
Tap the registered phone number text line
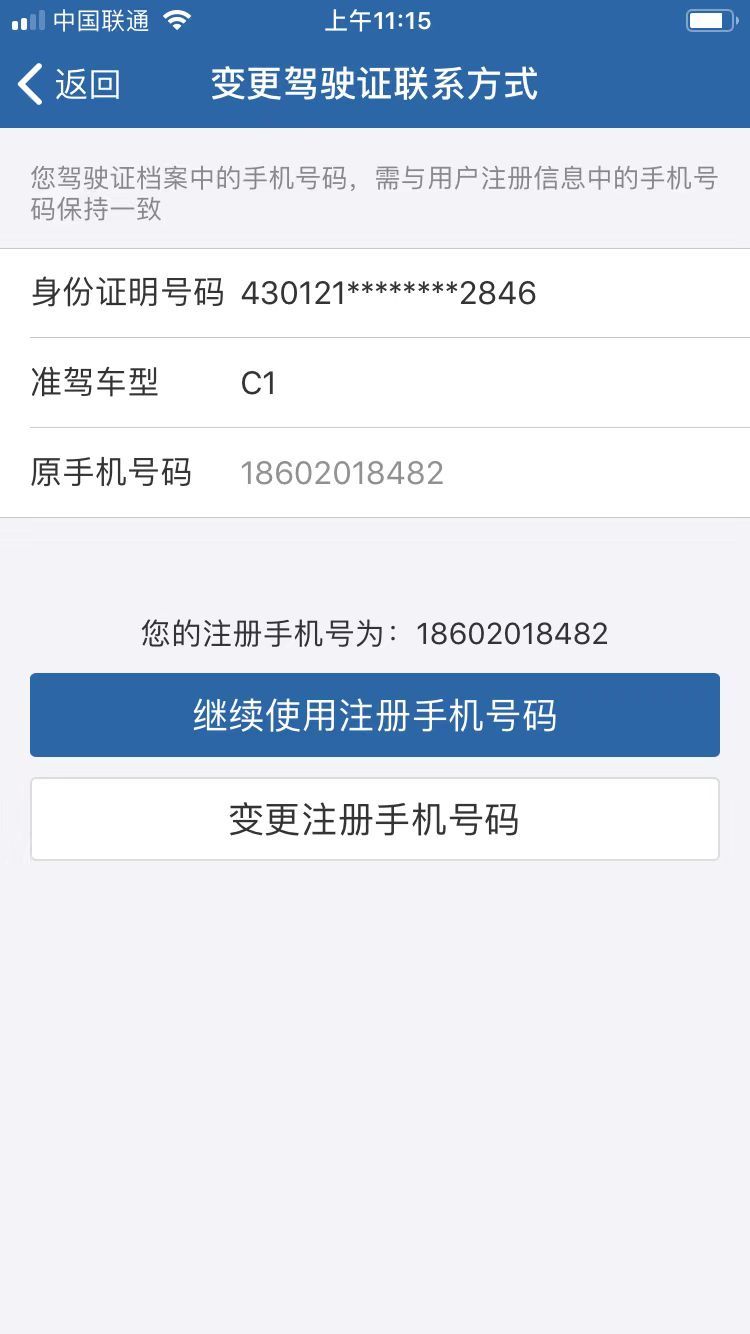point(375,632)
